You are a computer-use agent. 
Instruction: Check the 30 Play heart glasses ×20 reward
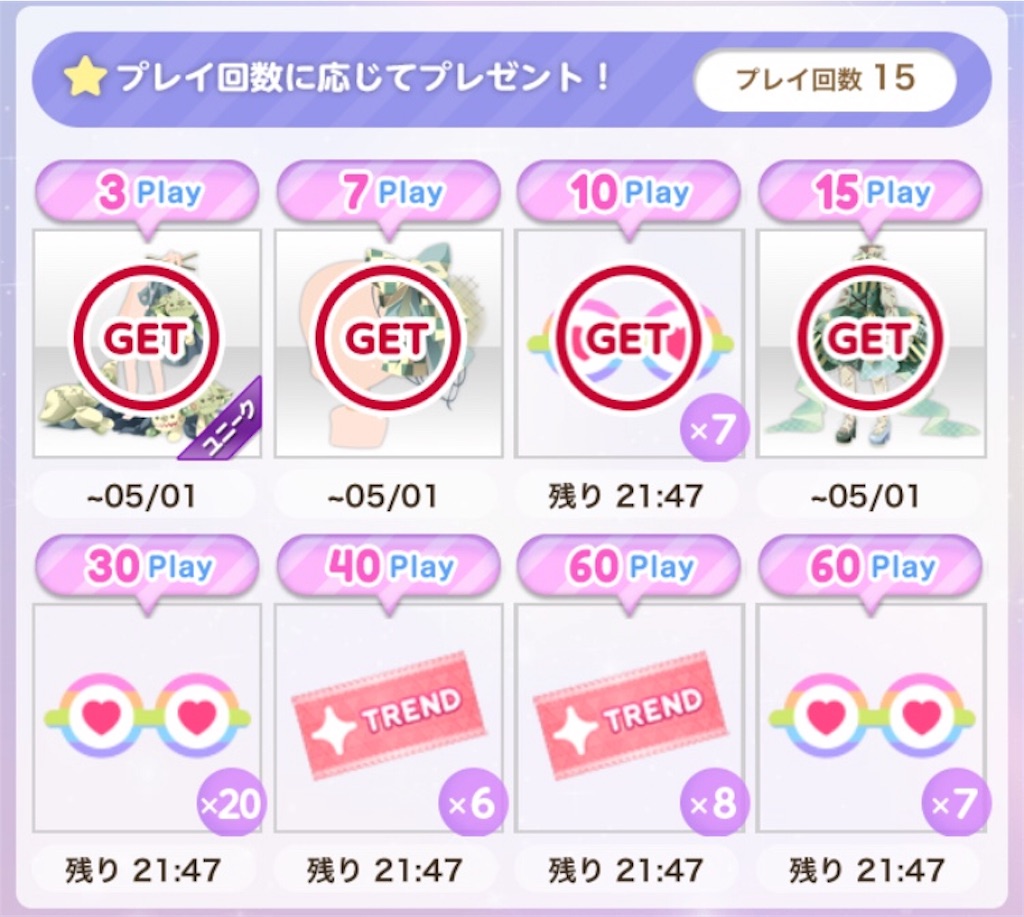point(147,716)
